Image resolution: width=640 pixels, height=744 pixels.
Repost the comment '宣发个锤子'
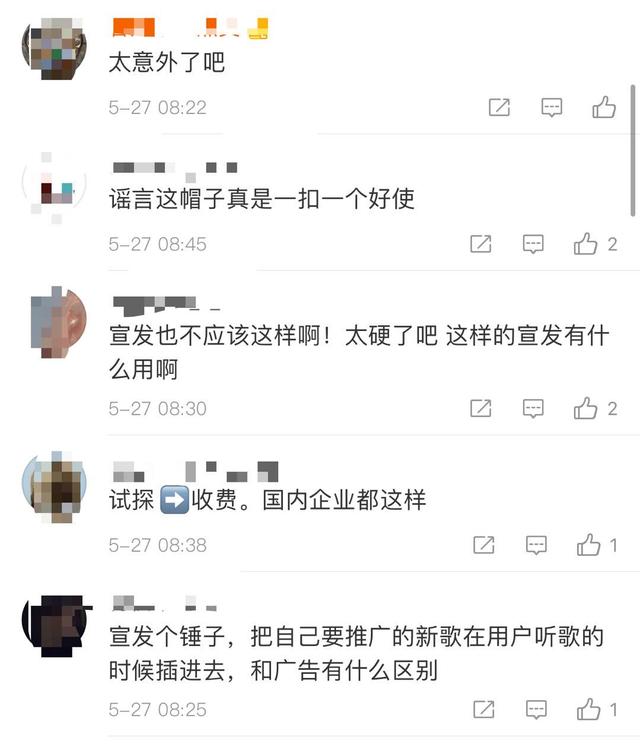click(484, 710)
